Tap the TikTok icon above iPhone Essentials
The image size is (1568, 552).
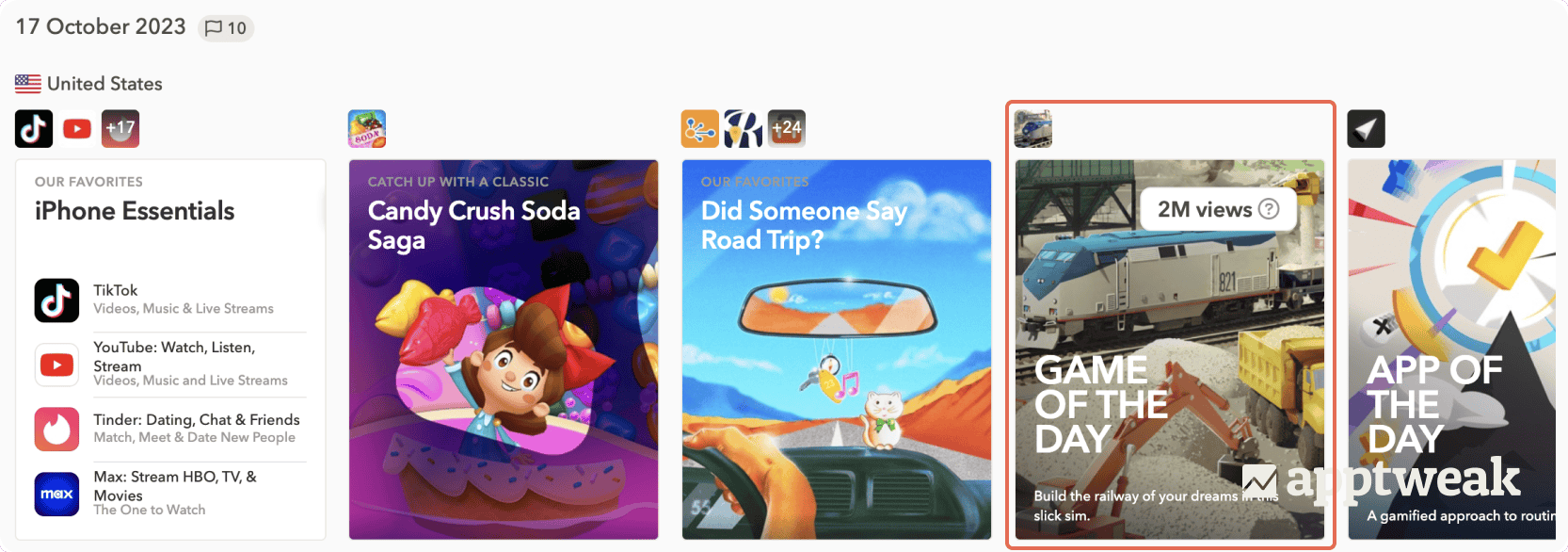click(34, 129)
